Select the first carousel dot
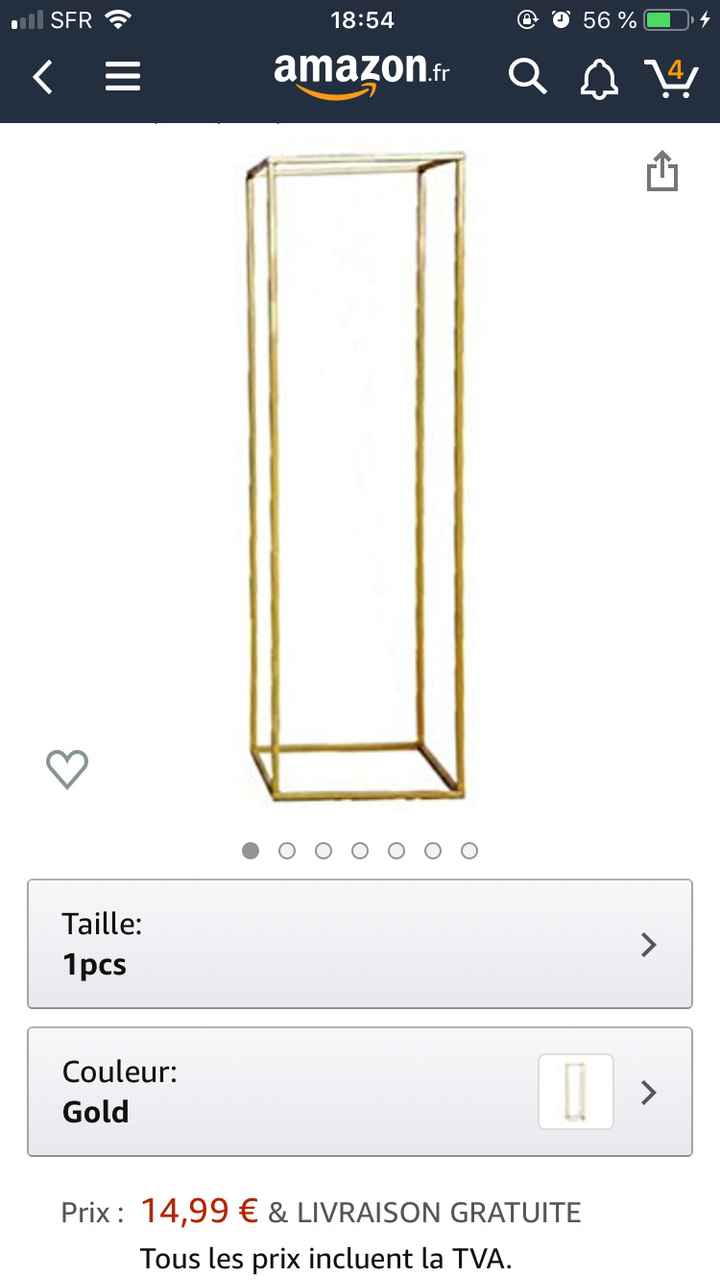The width and height of the screenshot is (720, 1280). (251, 850)
